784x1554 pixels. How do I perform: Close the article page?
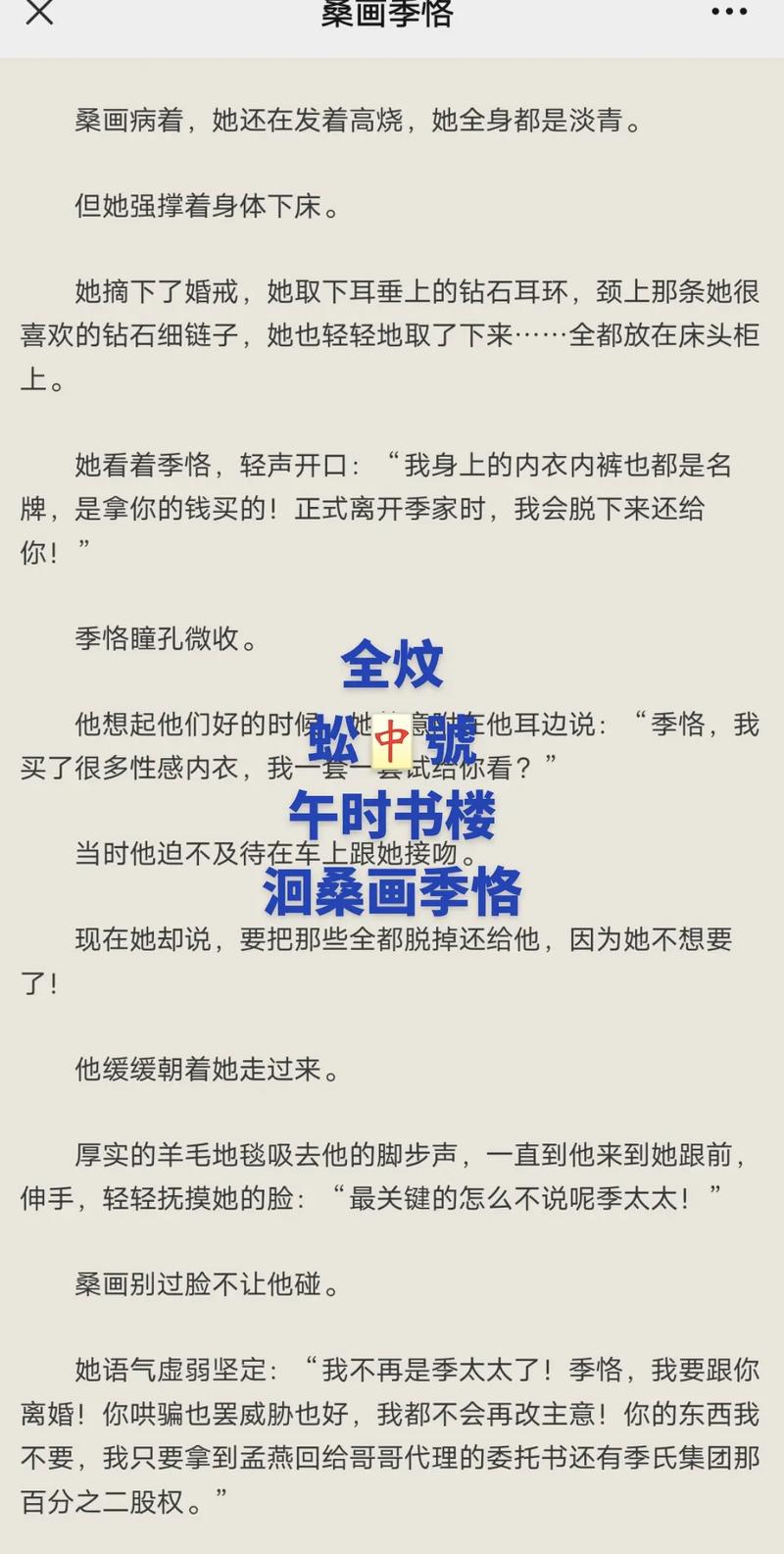coord(39,13)
